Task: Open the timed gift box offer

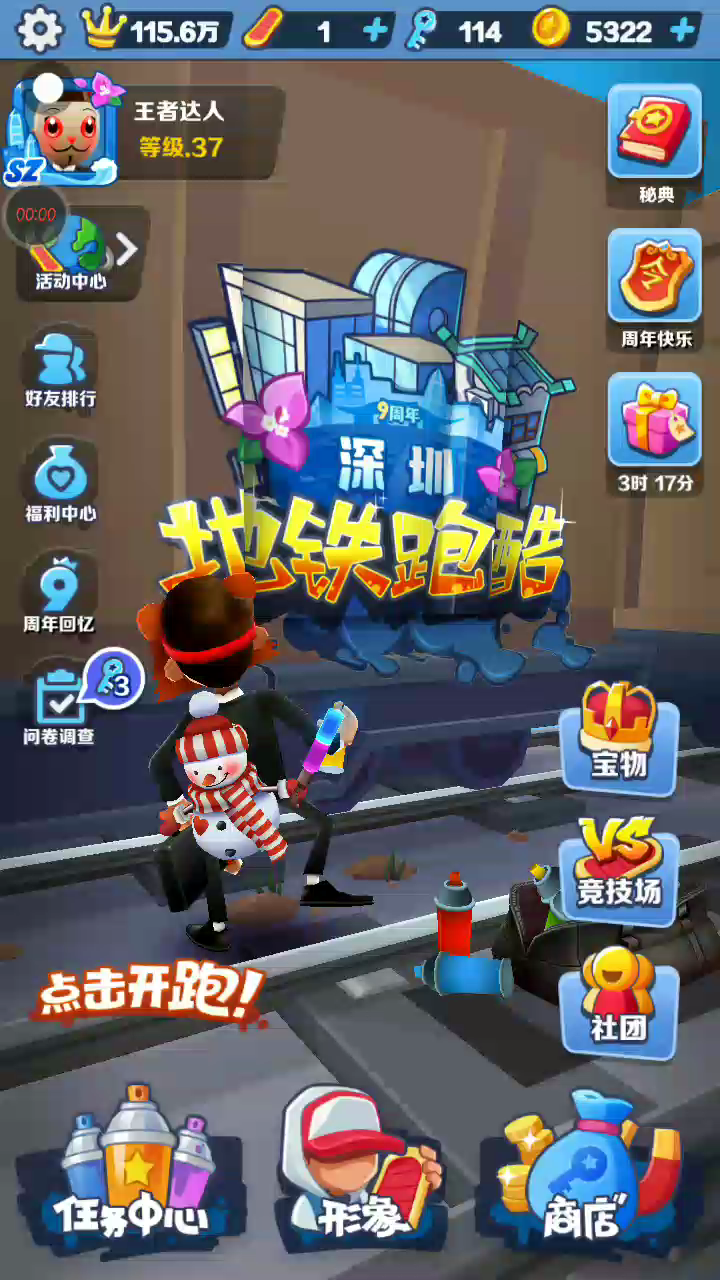Action: click(656, 430)
